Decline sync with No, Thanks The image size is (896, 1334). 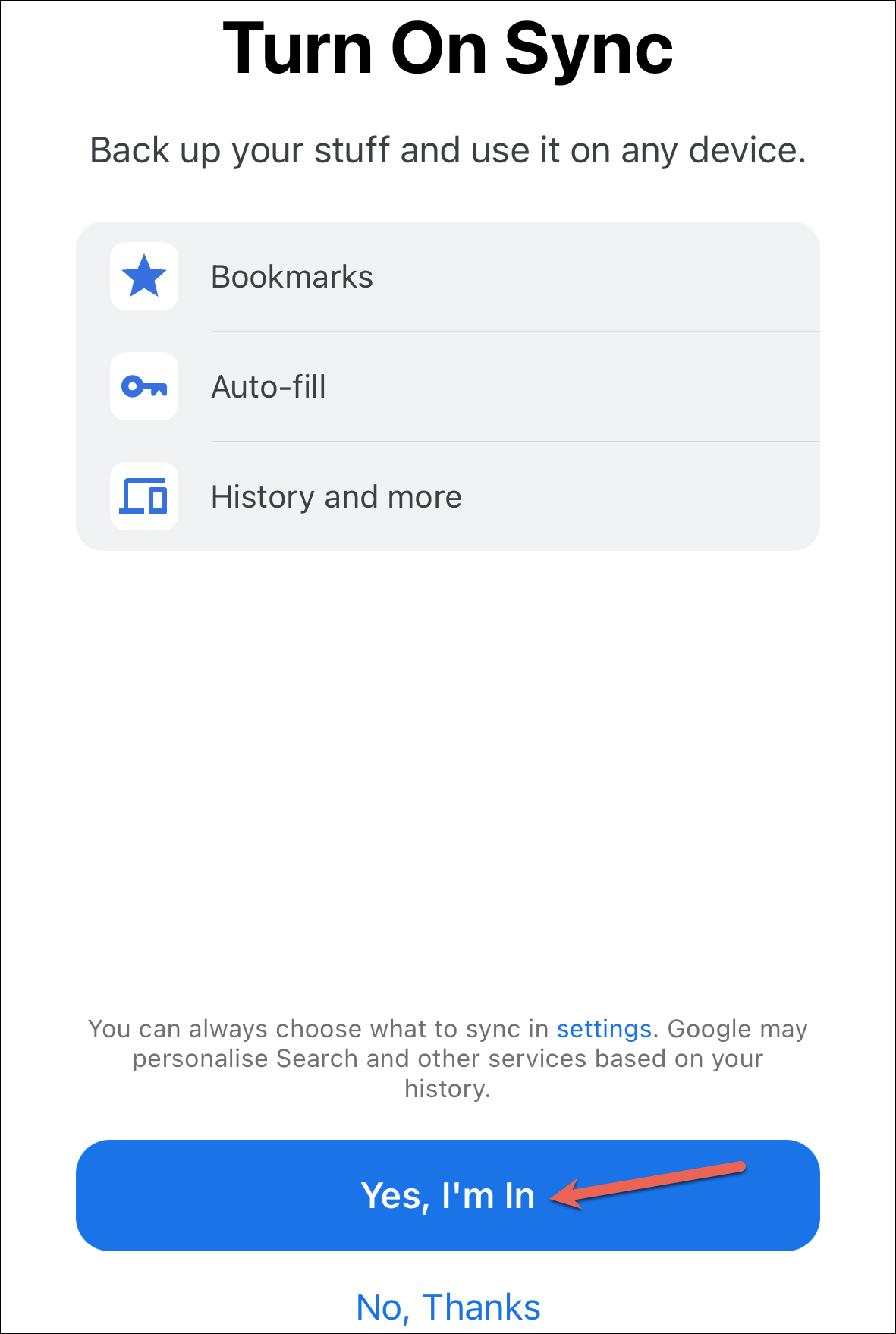(448, 1307)
